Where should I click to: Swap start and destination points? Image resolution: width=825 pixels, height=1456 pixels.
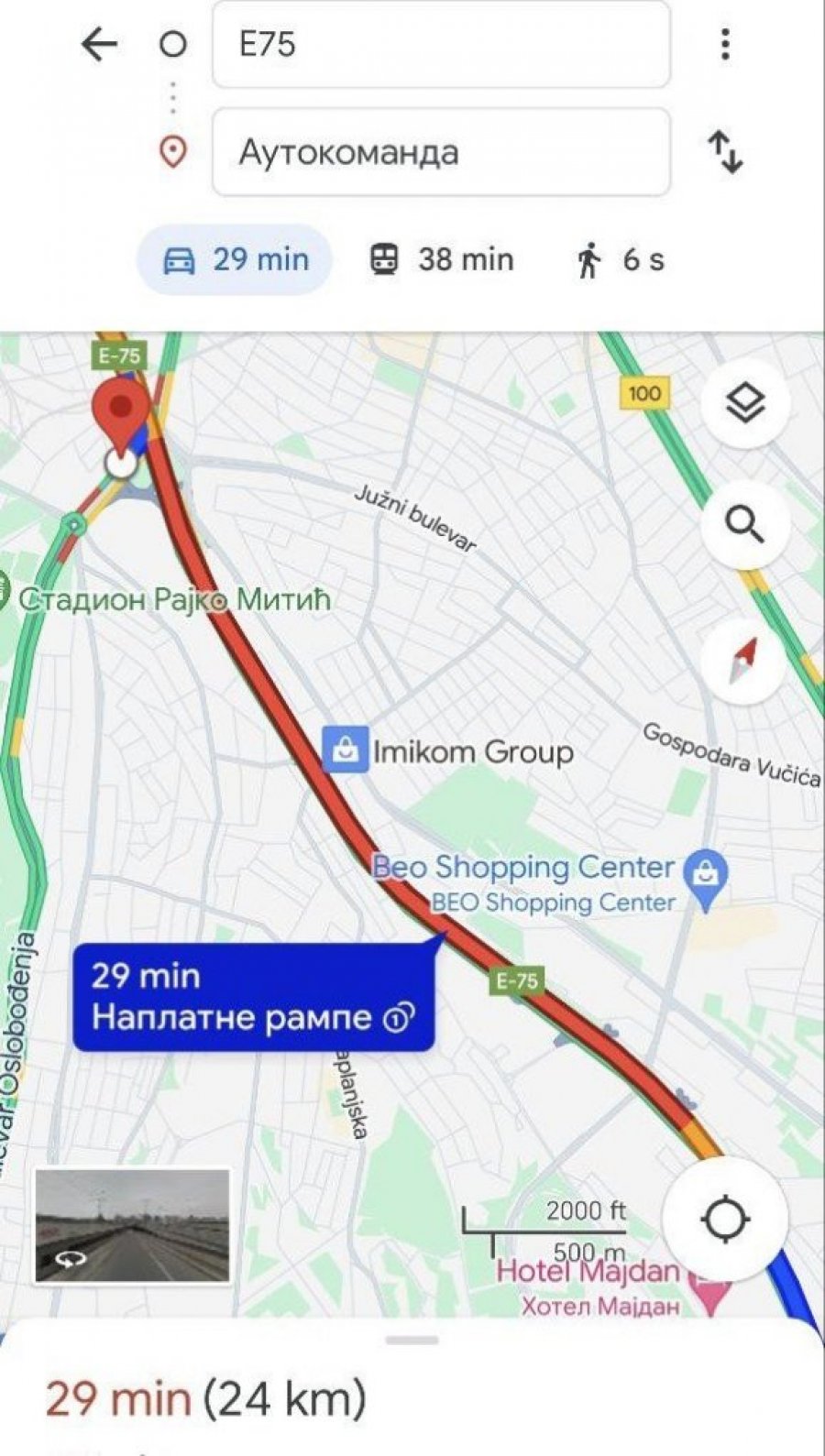(725, 152)
